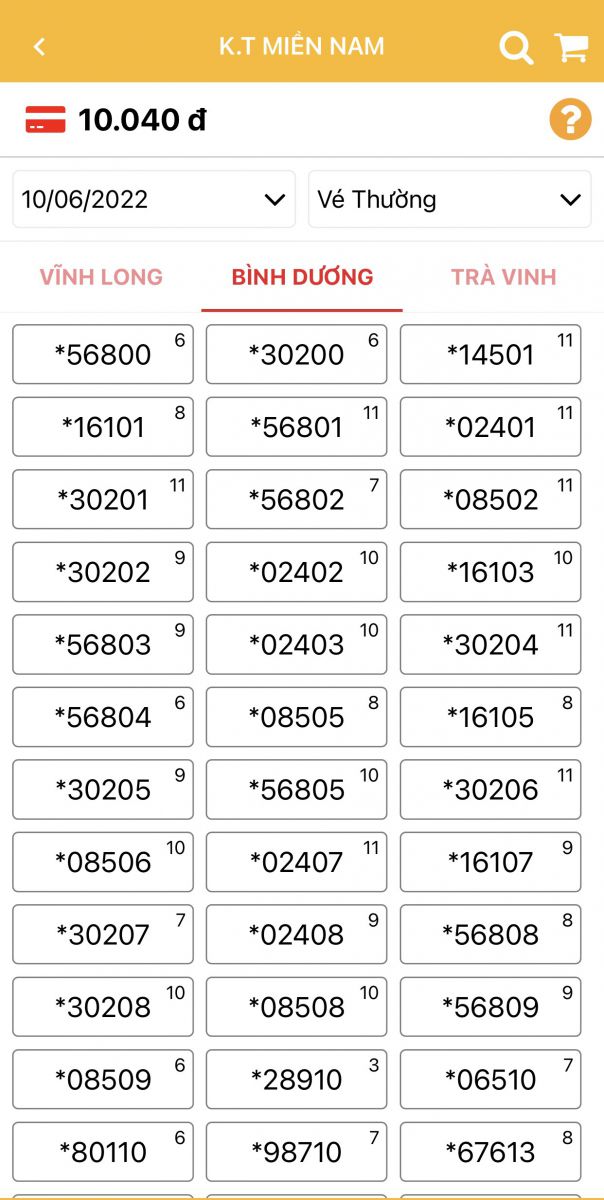Pick ticket number *14501

pos(490,354)
